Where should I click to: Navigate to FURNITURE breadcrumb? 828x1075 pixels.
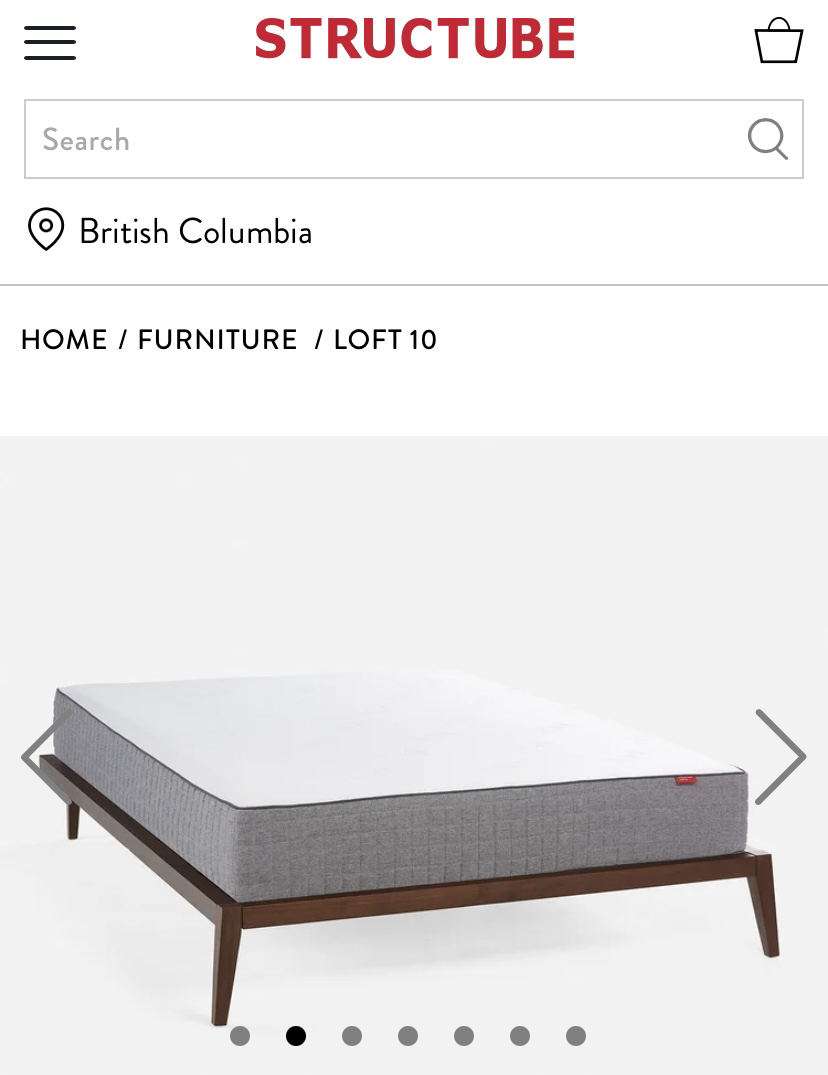(x=217, y=340)
